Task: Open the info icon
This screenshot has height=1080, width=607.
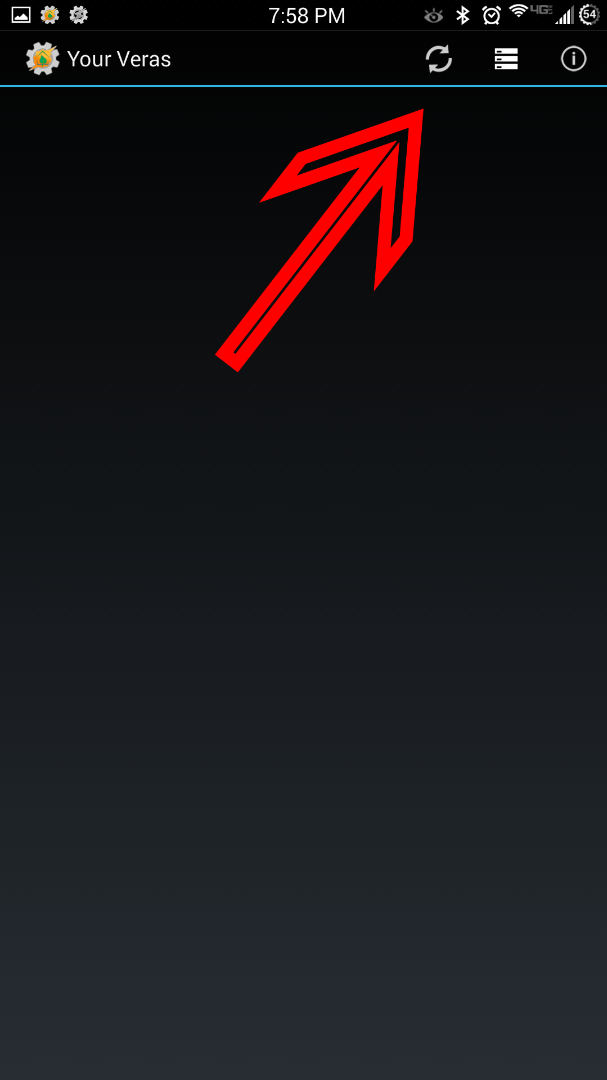Action: click(x=573, y=59)
